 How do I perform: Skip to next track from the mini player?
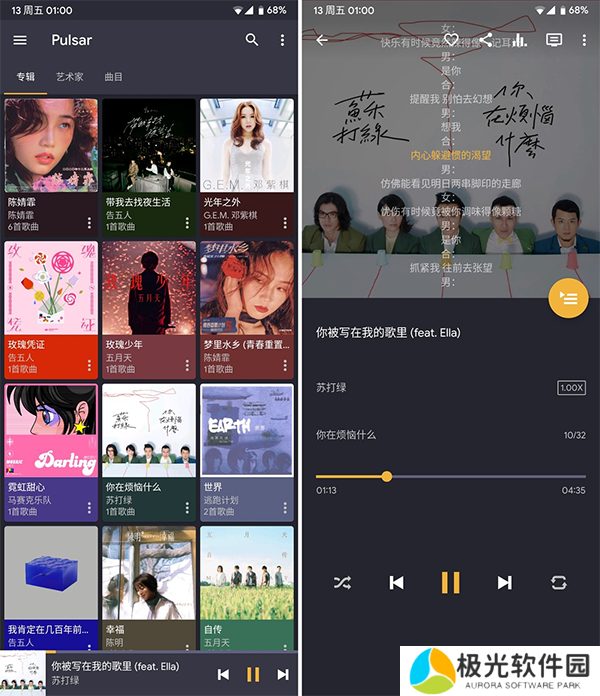click(283, 674)
